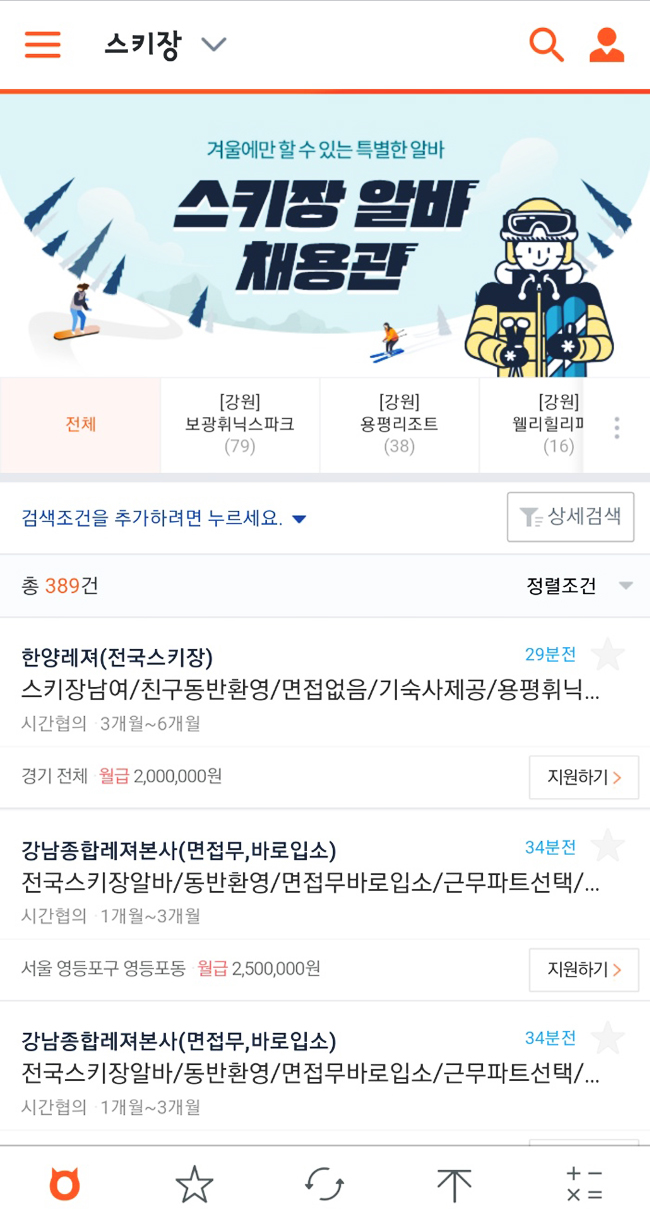Screen dimensions: 650x1220
Task: Open the 정렬조건 sort dropdown
Action: 580,586
